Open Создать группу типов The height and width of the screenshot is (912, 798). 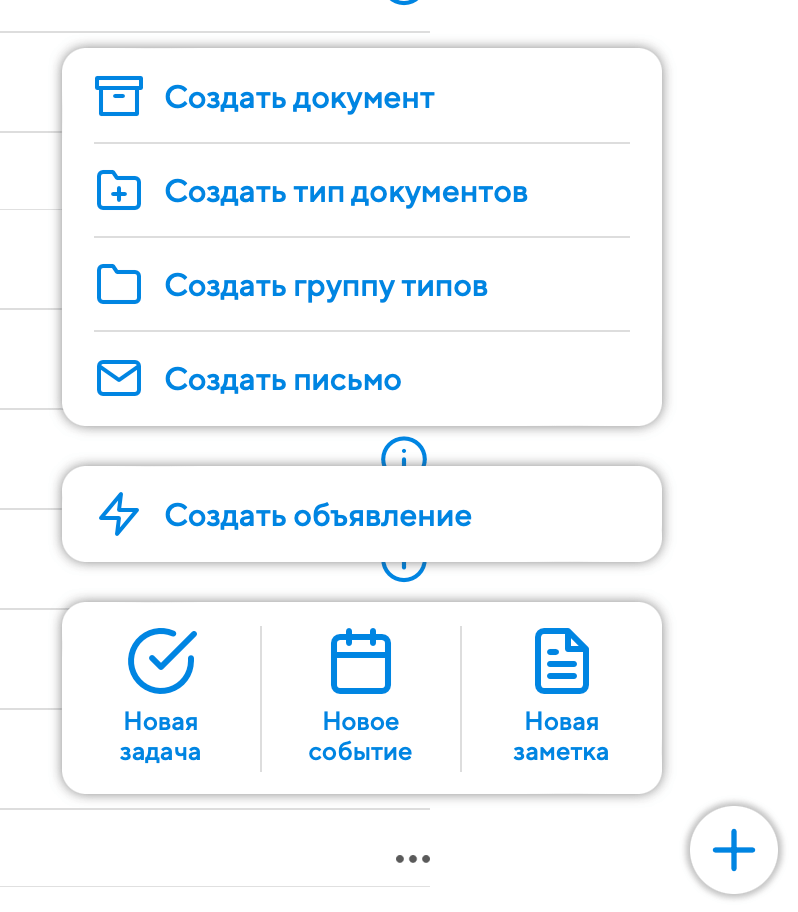point(326,286)
